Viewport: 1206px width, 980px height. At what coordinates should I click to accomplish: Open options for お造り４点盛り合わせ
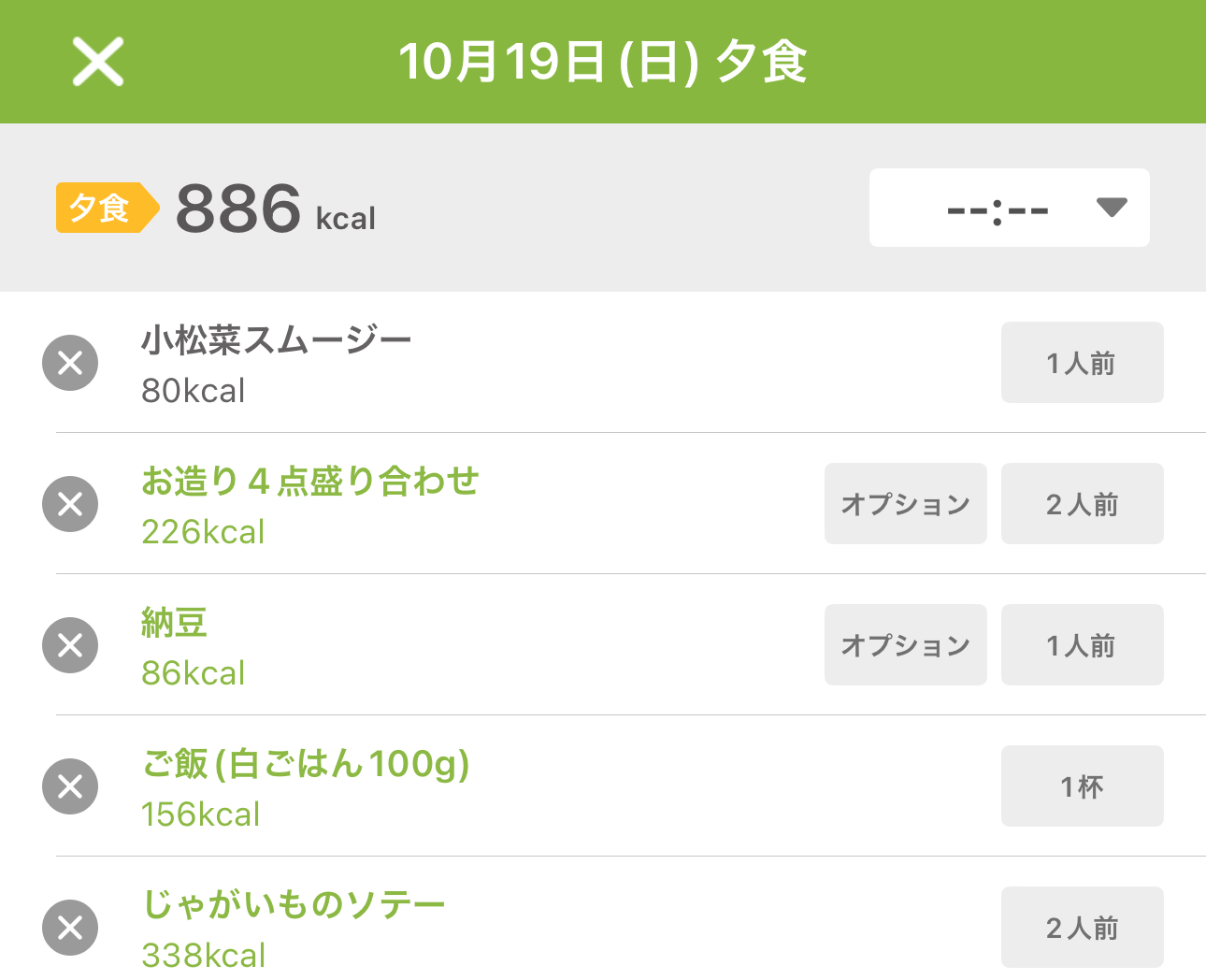point(905,504)
